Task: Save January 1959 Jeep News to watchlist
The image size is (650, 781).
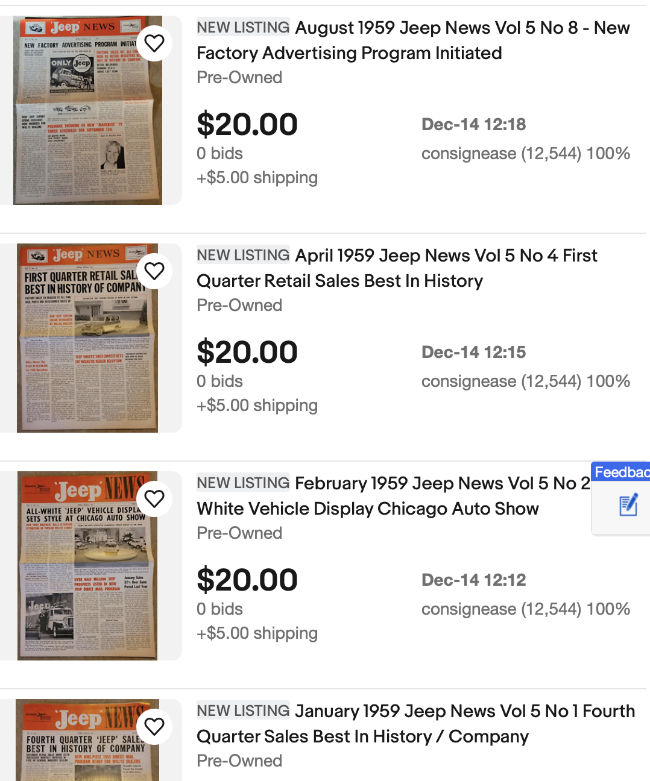Action: (x=154, y=726)
